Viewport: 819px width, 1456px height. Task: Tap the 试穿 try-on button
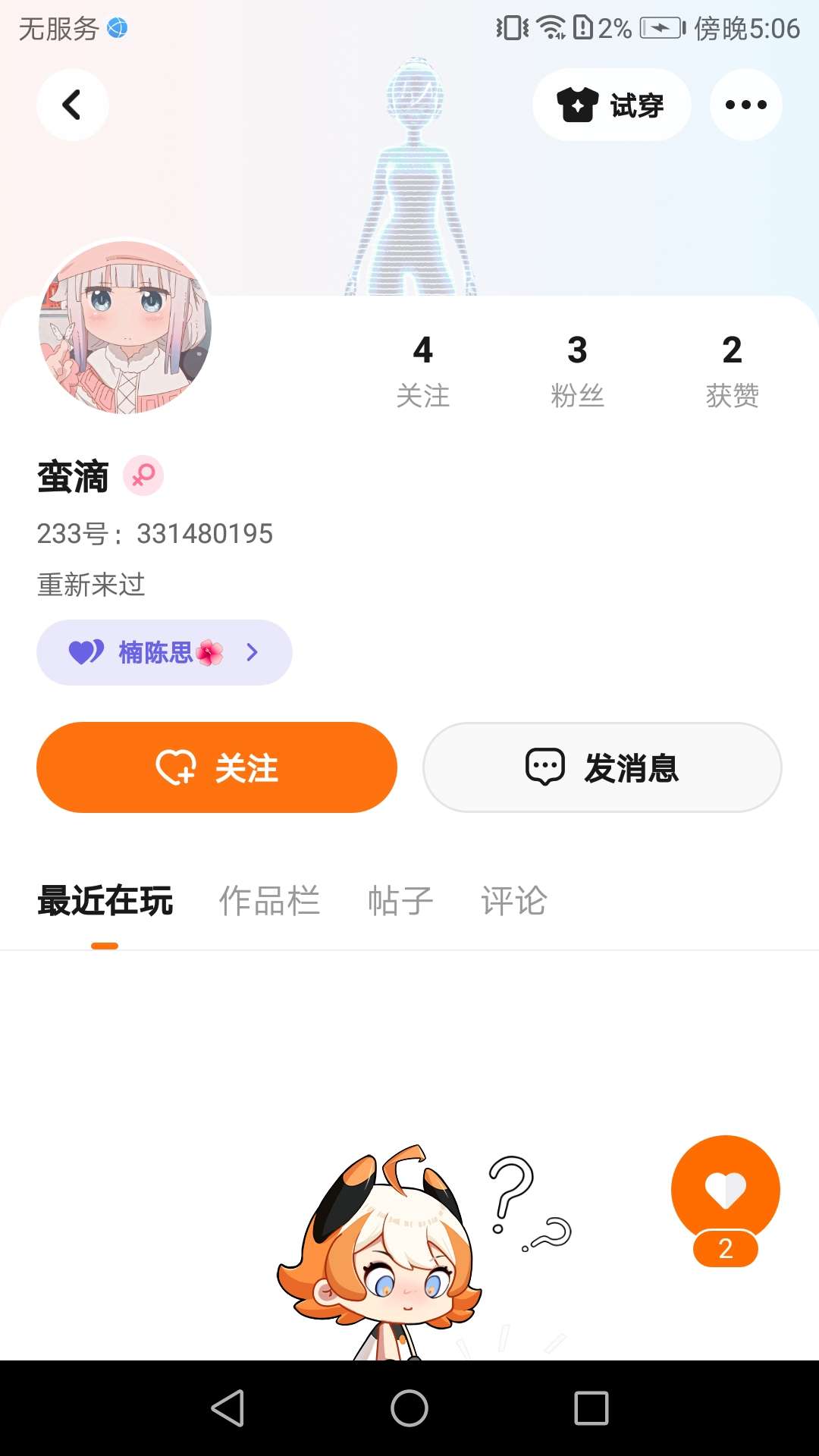[x=611, y=105]
